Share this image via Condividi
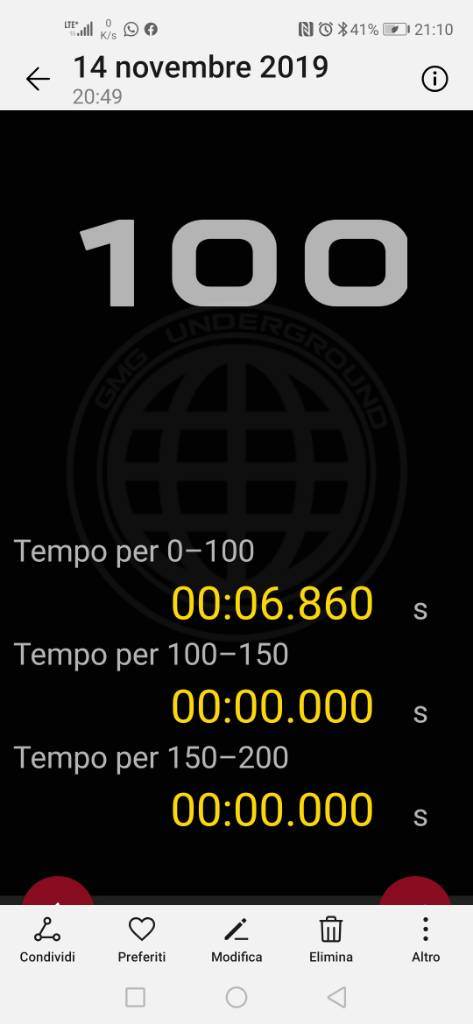Viewport: 473px width, 1024px height. point(48,939)
